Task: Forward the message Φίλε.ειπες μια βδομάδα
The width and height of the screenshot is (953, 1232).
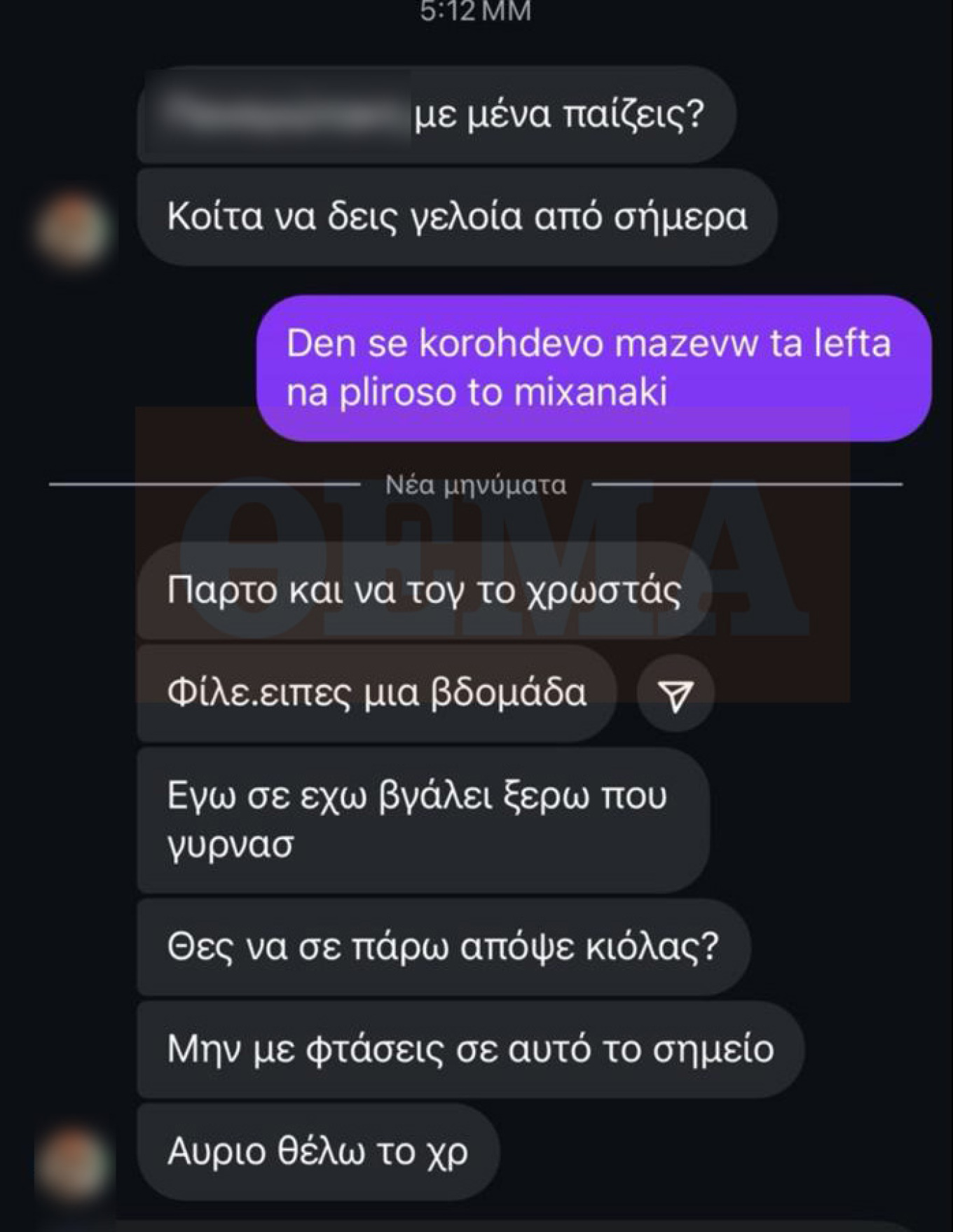Action: point(676,694)
